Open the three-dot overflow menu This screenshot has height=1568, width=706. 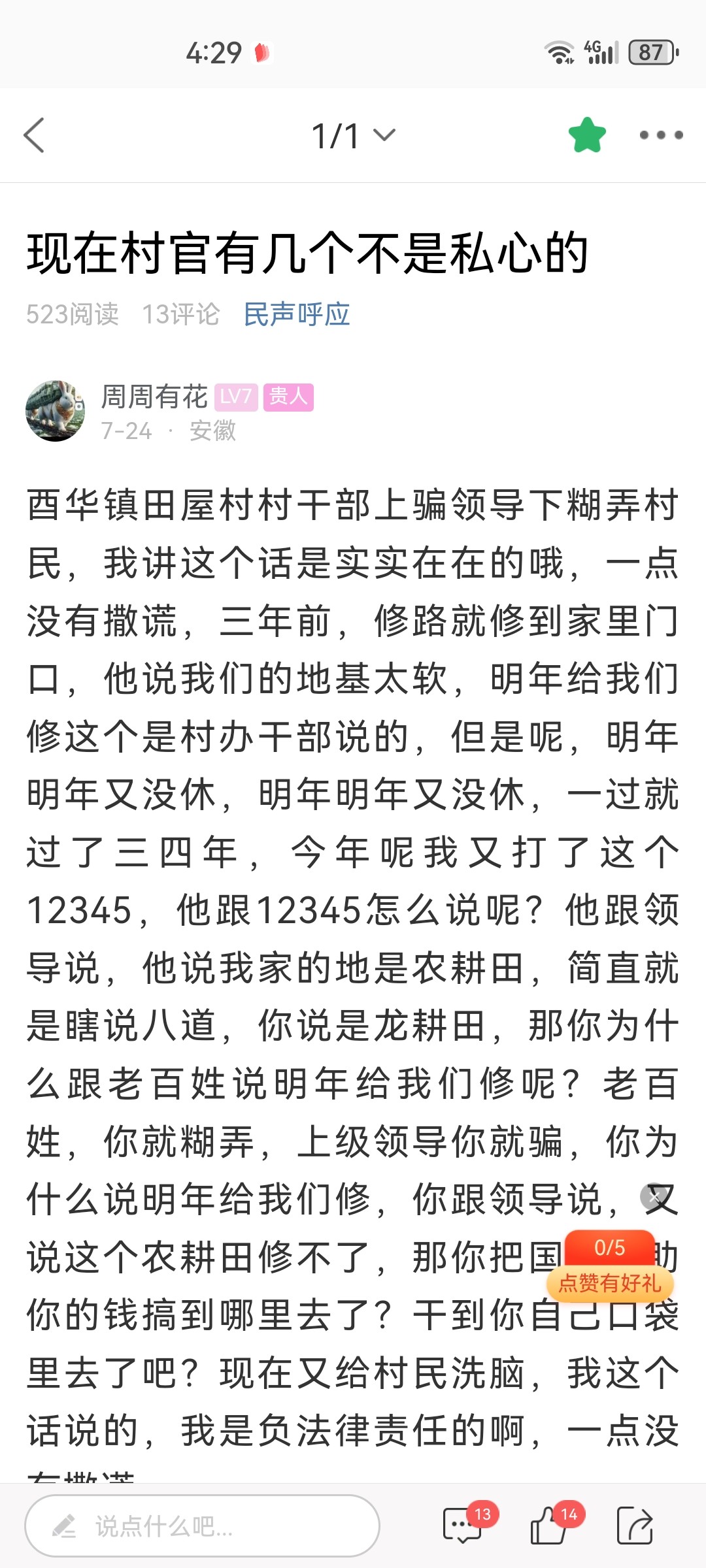click(x=661, y=135)
